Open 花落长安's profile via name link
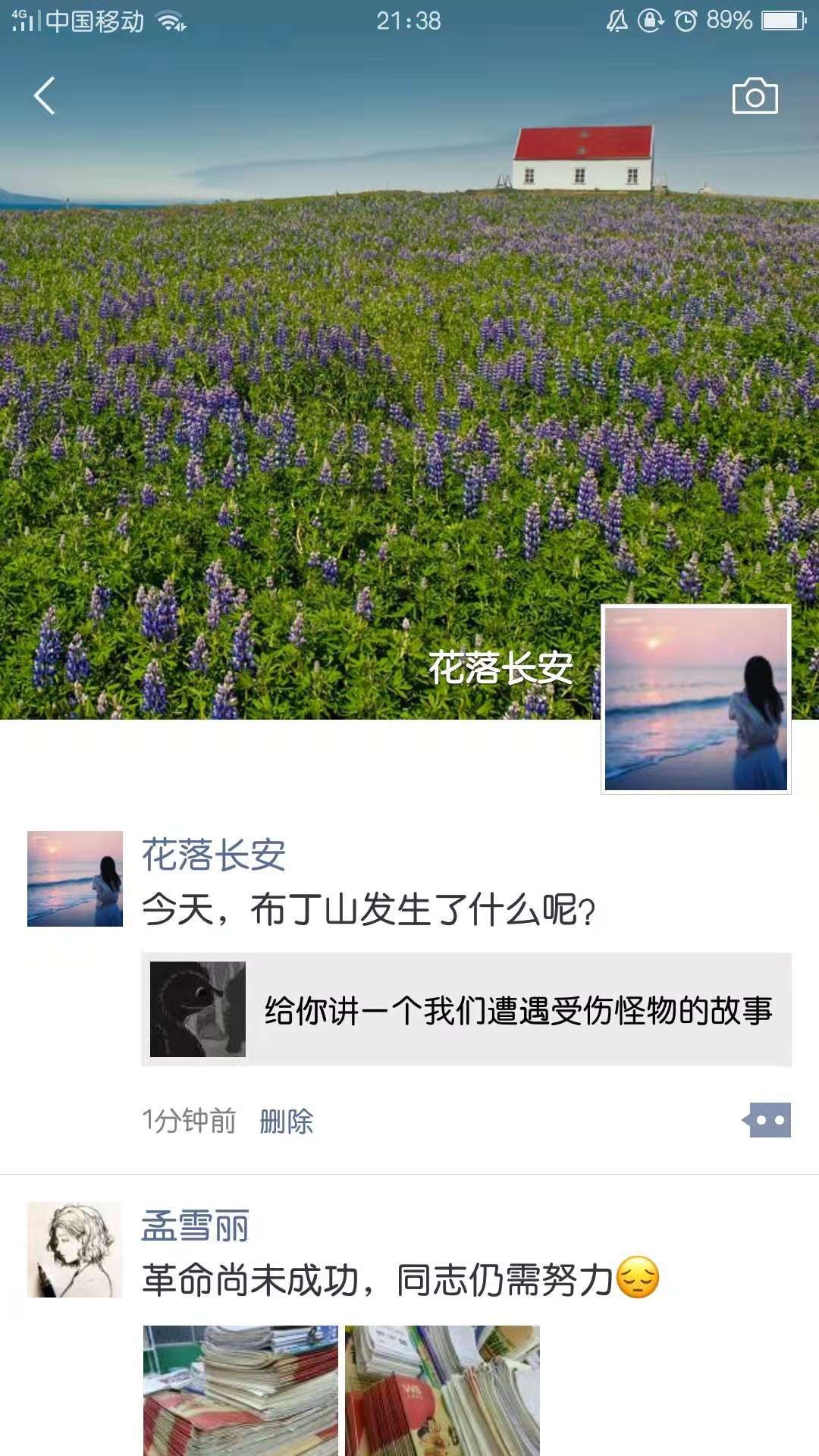The height and width of the screenshot is (1456, 819). tap(213, 855)
